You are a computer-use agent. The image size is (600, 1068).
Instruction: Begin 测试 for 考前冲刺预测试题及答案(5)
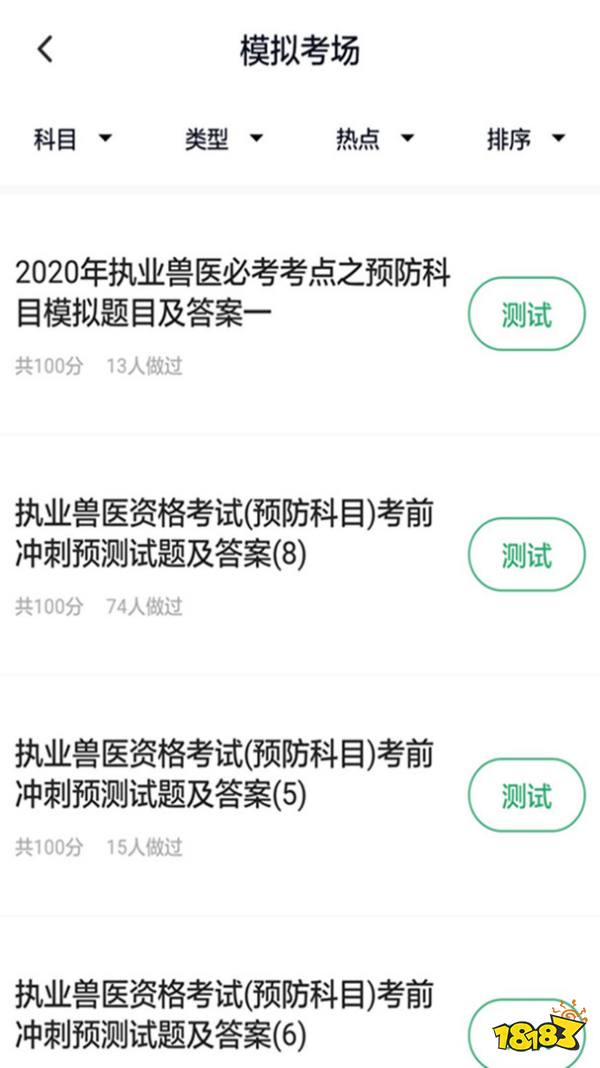click(526, 795)
